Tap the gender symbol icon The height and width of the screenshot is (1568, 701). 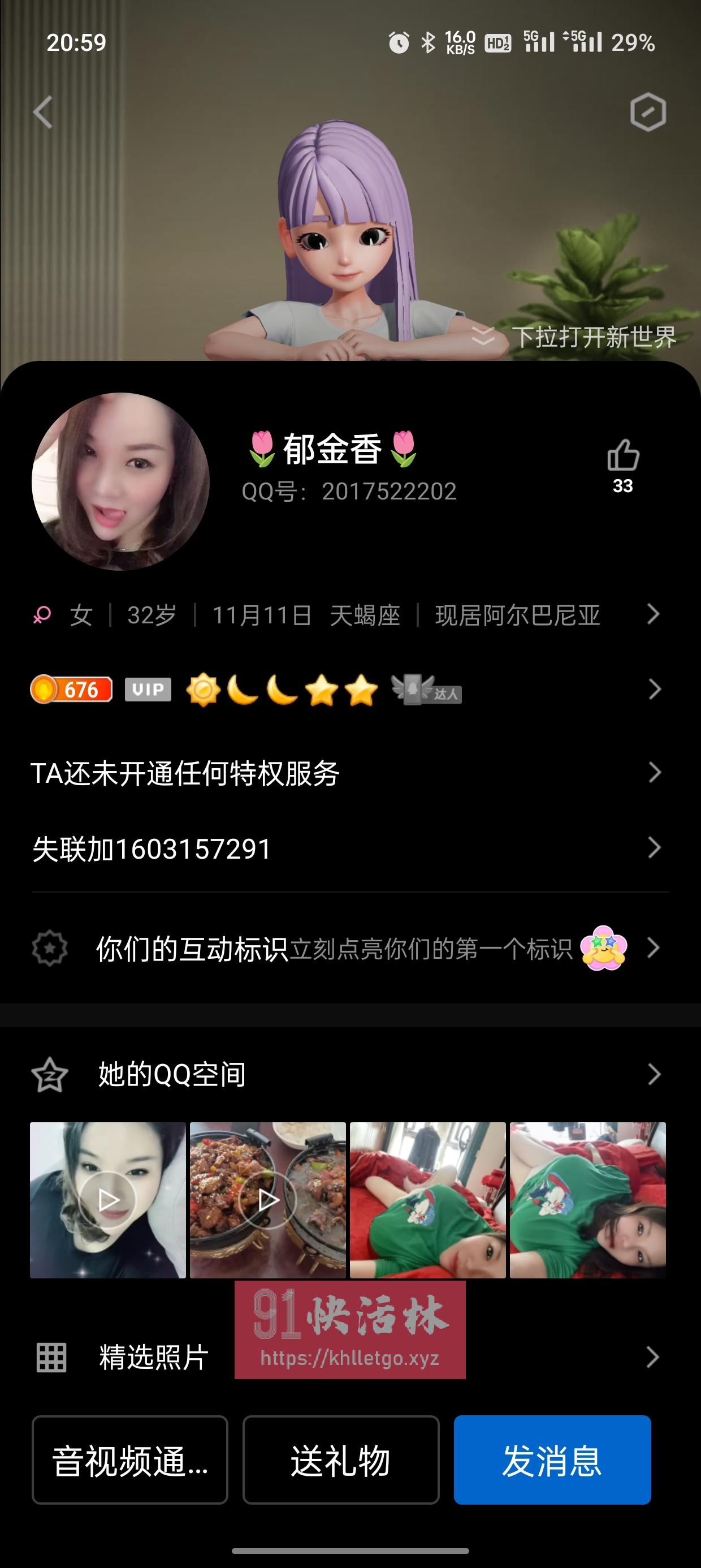click(x=41, y=615)
